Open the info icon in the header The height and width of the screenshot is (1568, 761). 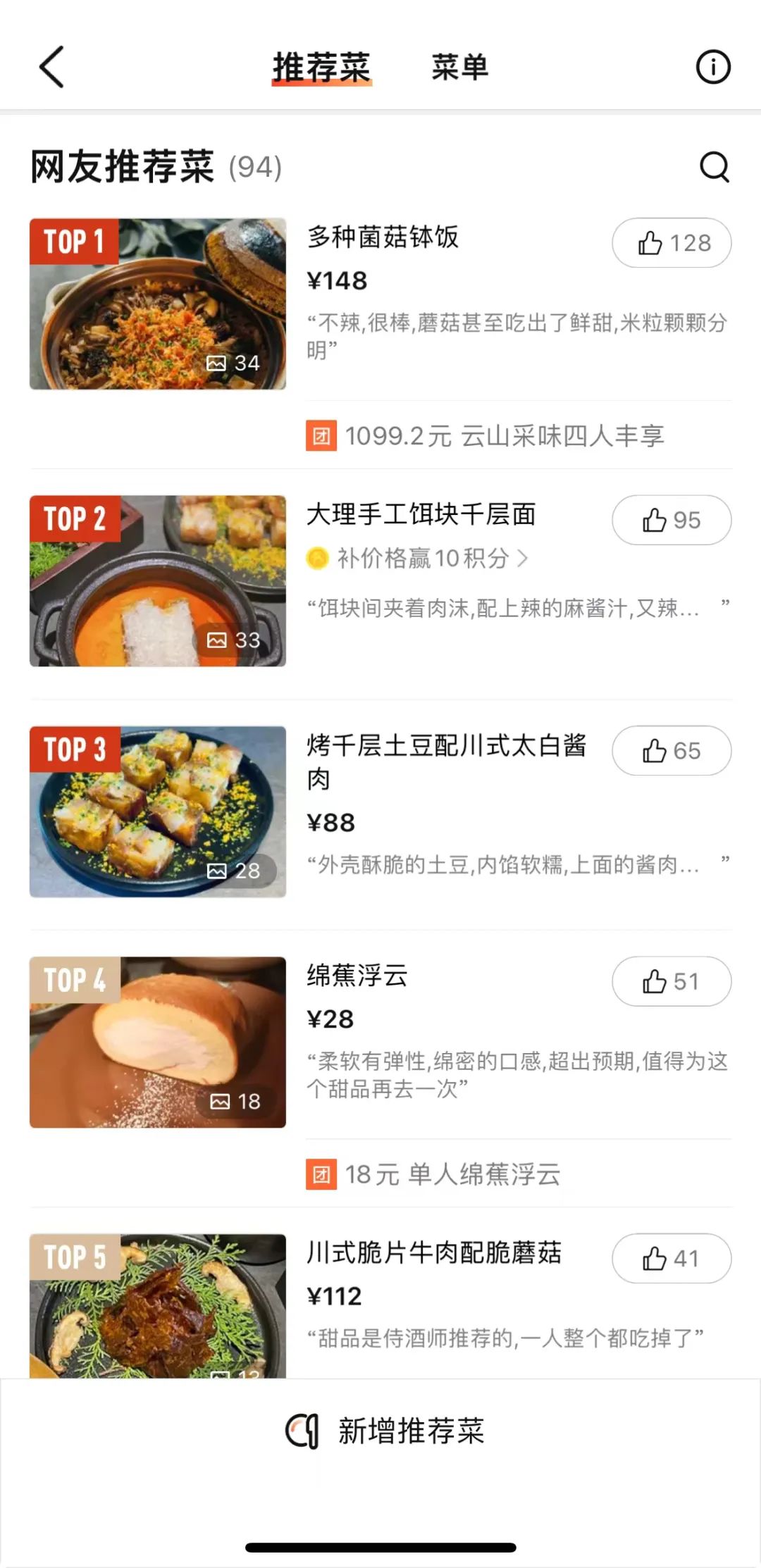coord(713,68)
